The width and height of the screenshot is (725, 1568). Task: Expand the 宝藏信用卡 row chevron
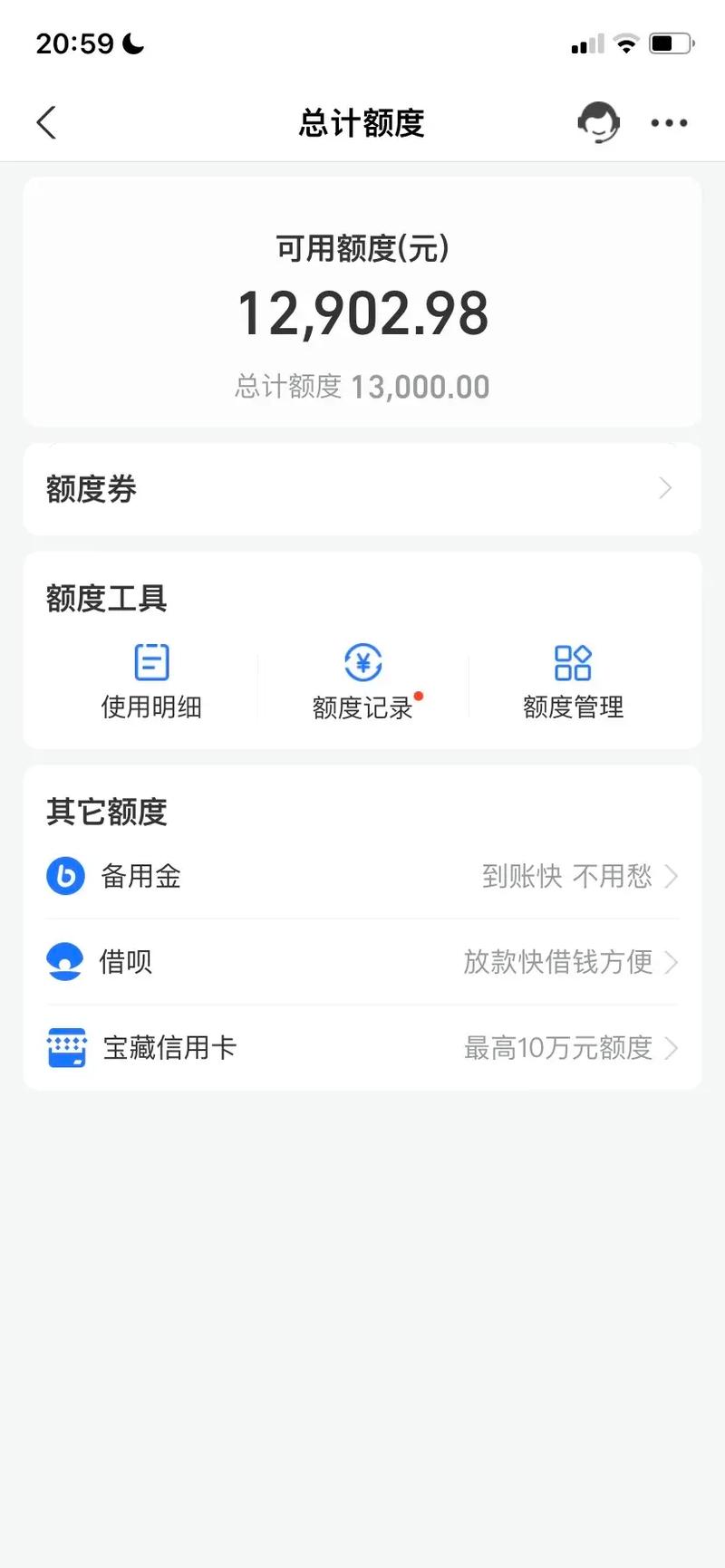672,1048
